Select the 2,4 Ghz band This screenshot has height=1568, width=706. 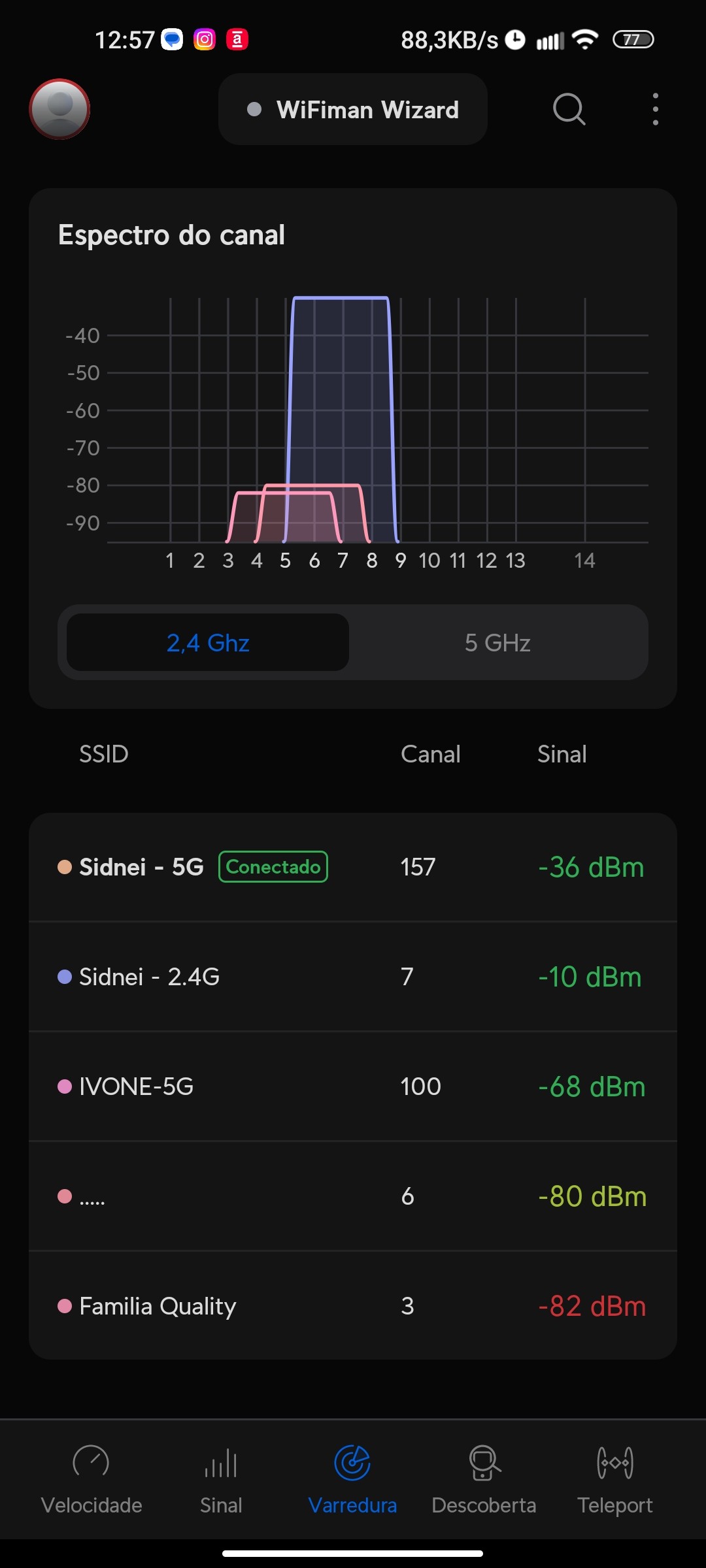pos(208,643)
